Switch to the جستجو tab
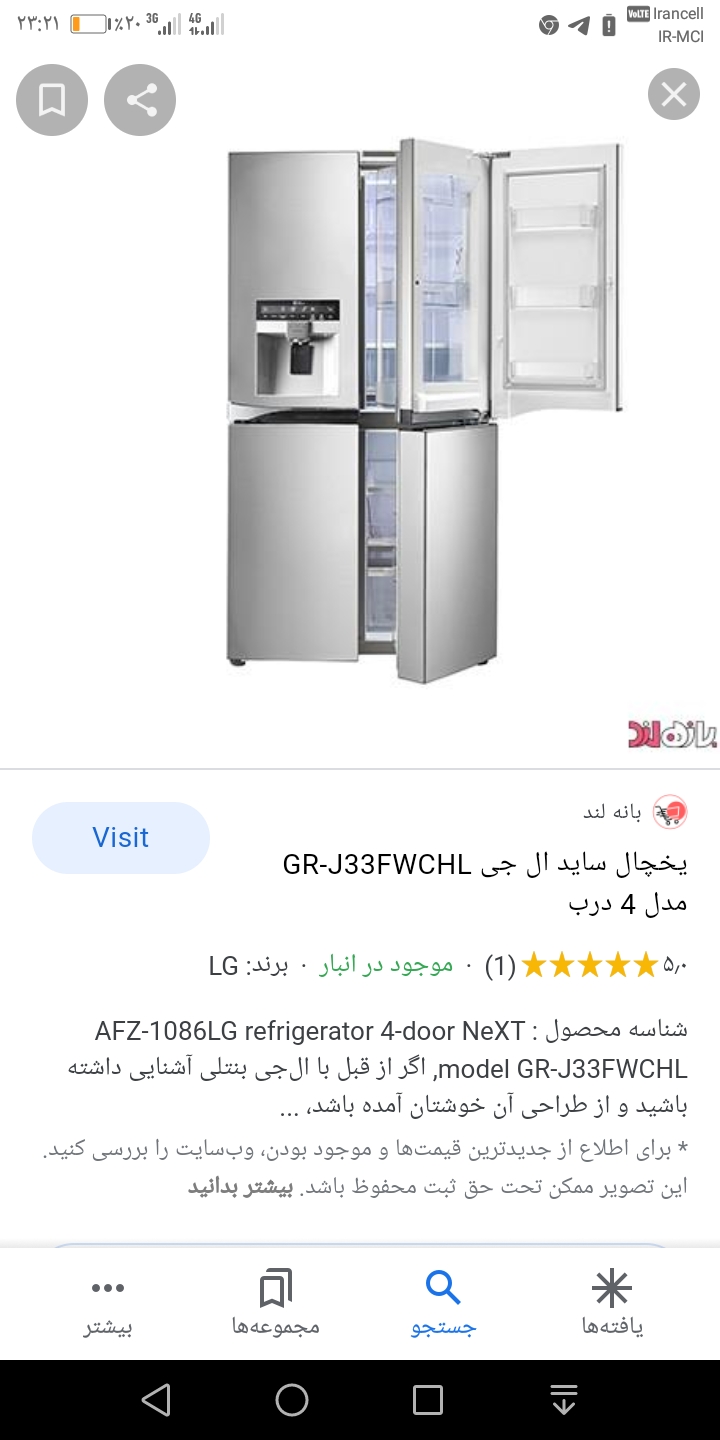720x1440 pixels. [x=443, y=1304]
